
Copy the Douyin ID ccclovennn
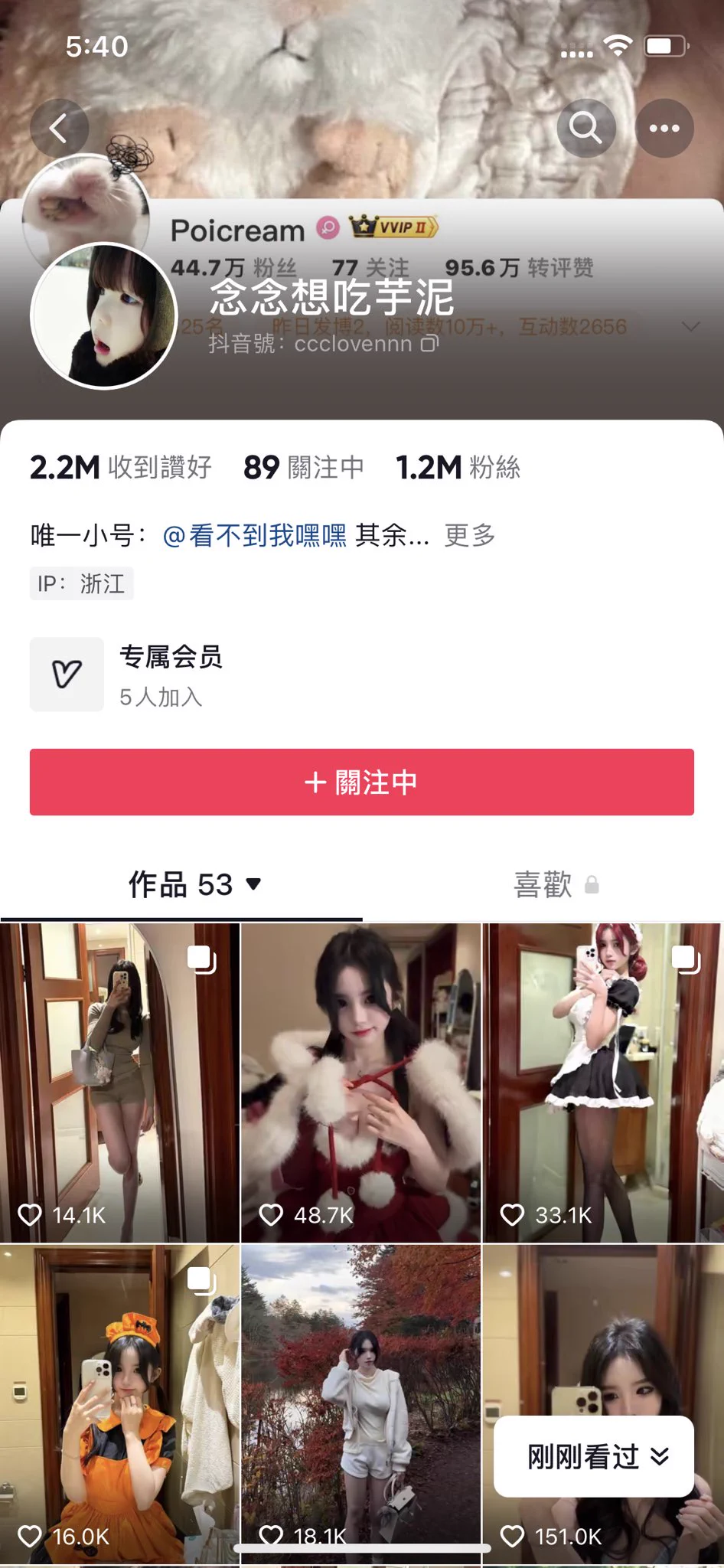coord(430,344)
